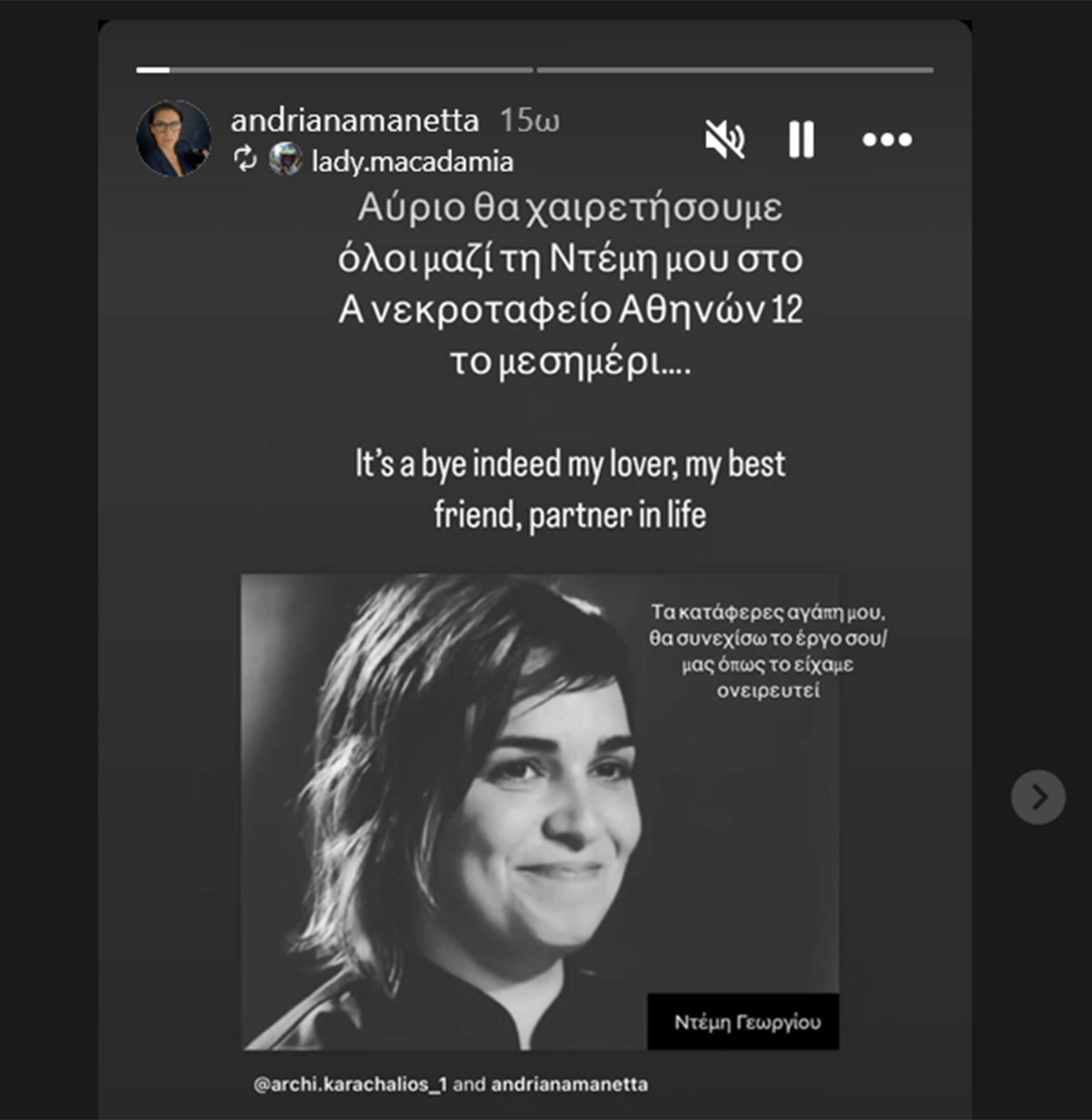1092x1120 pixels.
Task: Pause the story playback
Action: (801, 140)
